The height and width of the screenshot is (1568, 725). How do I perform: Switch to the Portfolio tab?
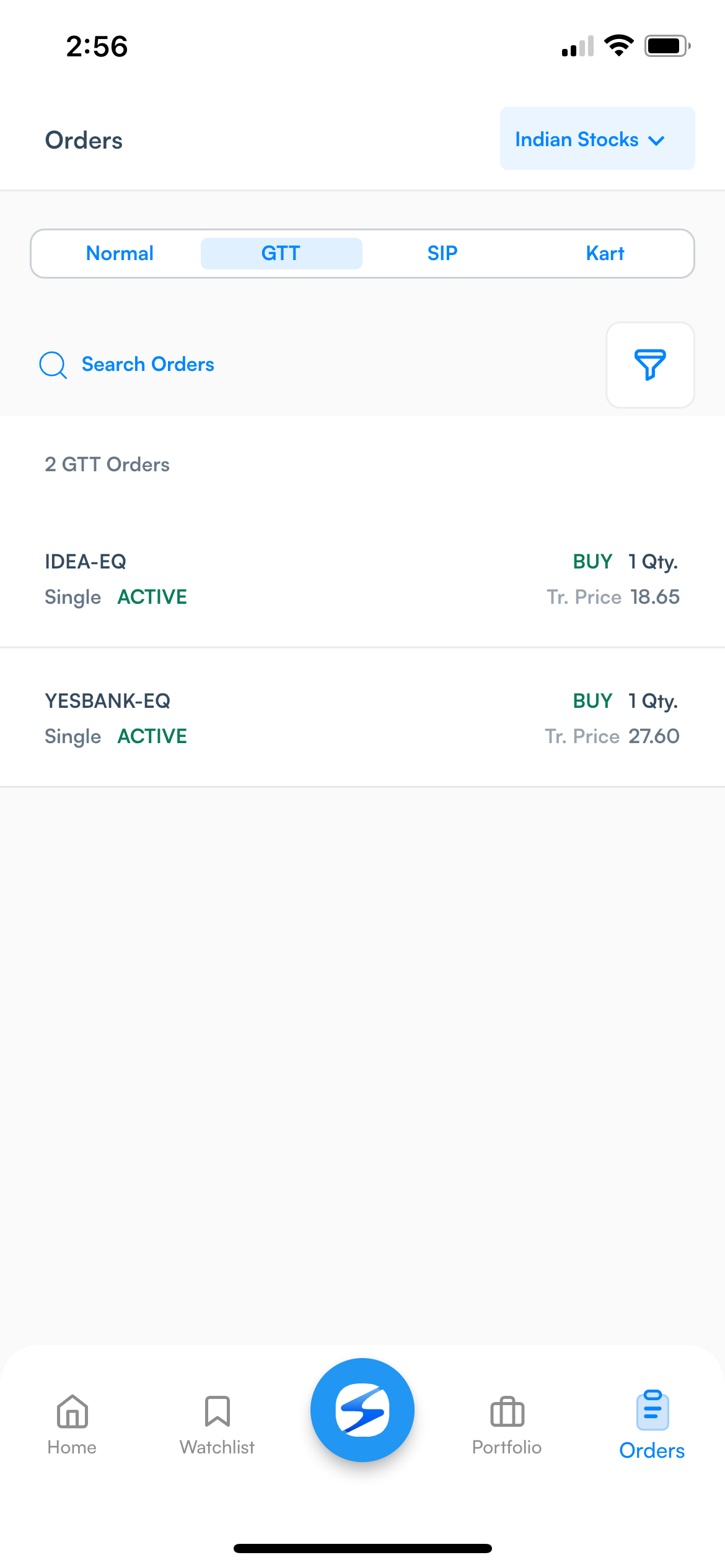(x=507, y=1424)
